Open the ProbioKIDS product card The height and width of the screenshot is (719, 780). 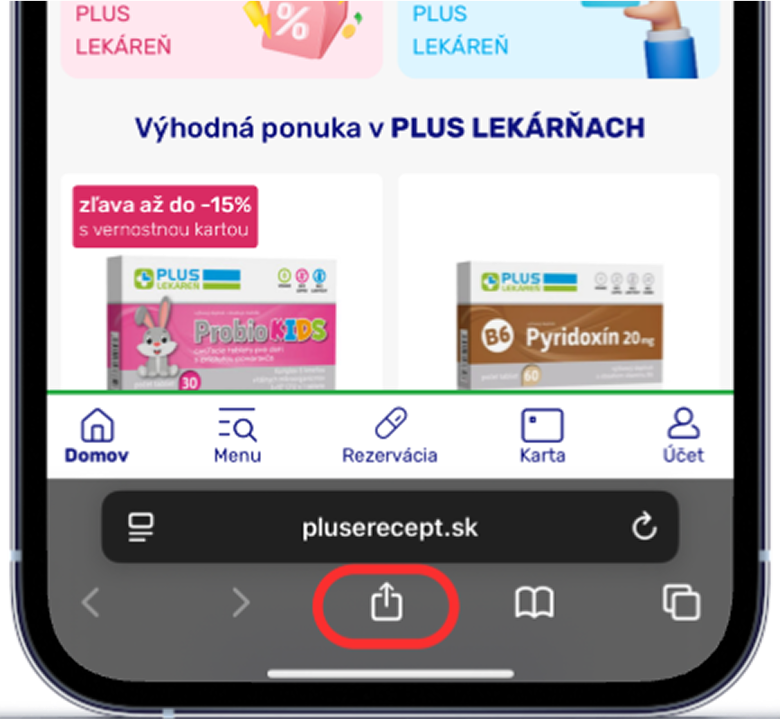[x=222, y=310]
